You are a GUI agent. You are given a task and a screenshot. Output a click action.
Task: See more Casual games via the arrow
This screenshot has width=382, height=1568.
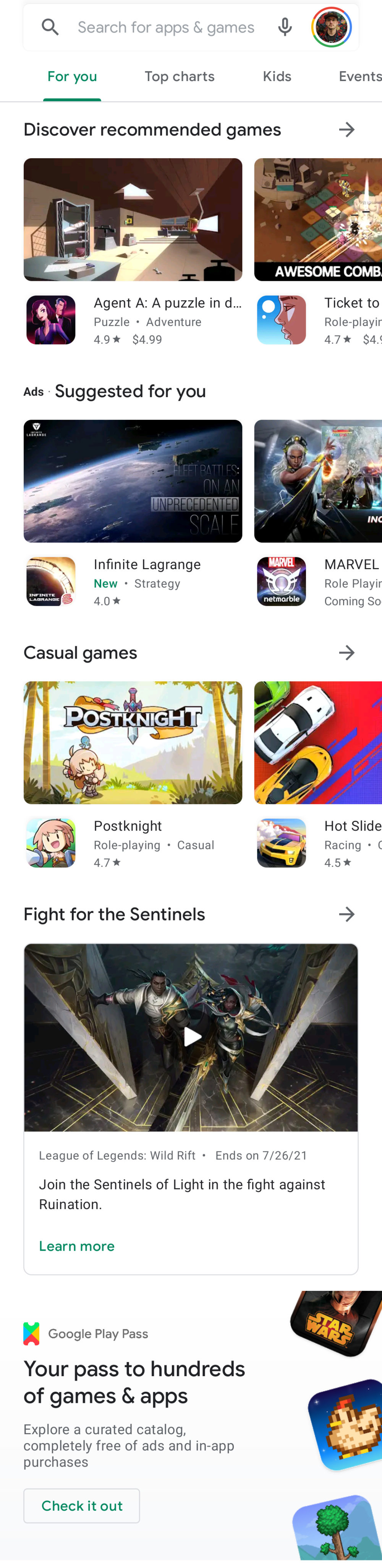coord(347,653)
